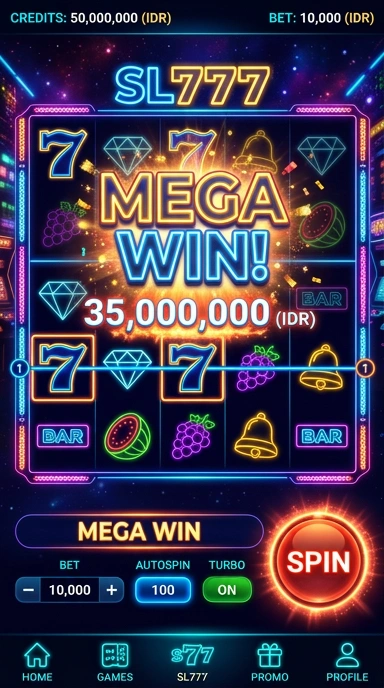
Task: Select the SL777 tab
Action: pos(192,662)
